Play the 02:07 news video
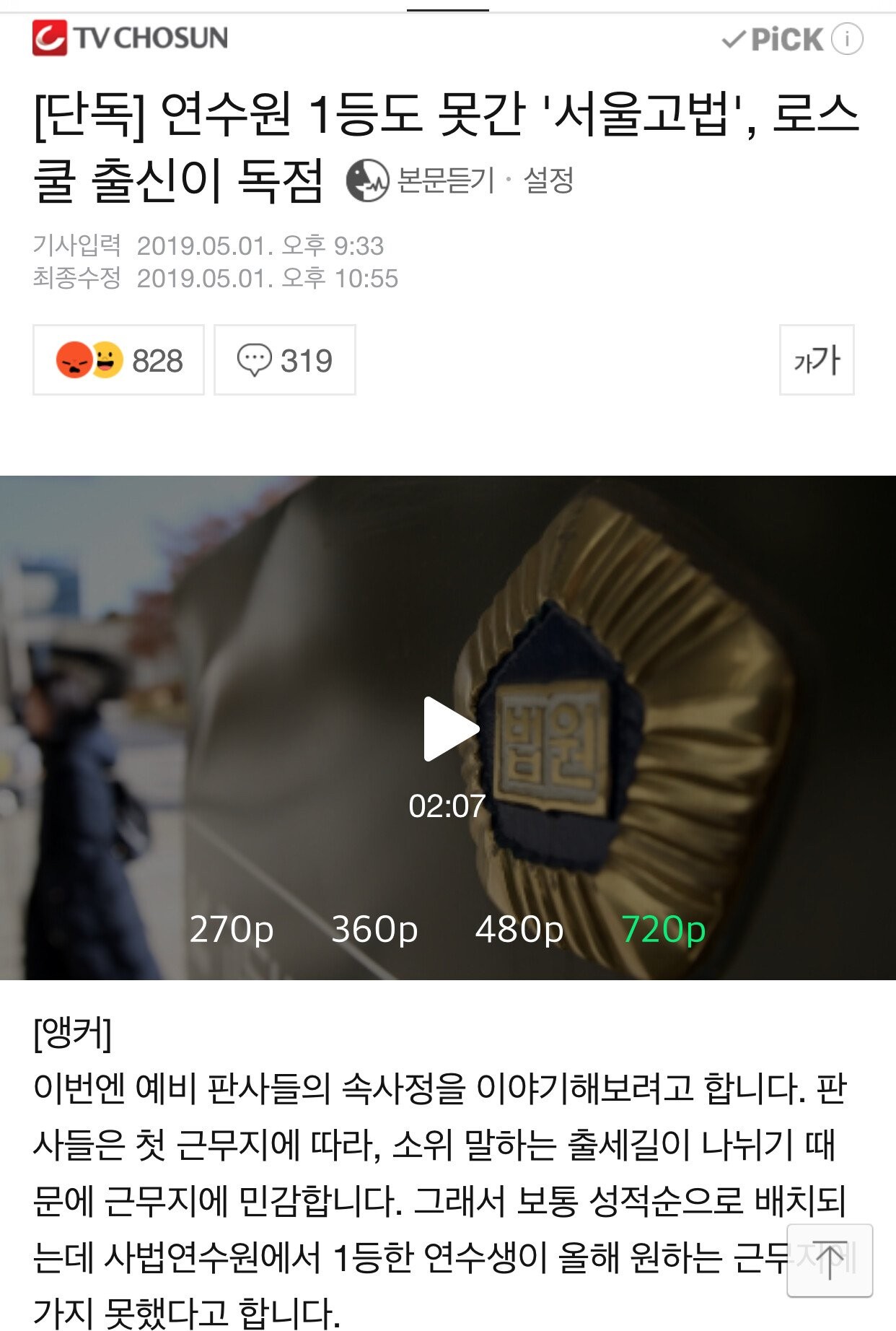The width and height of the screenshot is (896, 1331). click(450, 729)
